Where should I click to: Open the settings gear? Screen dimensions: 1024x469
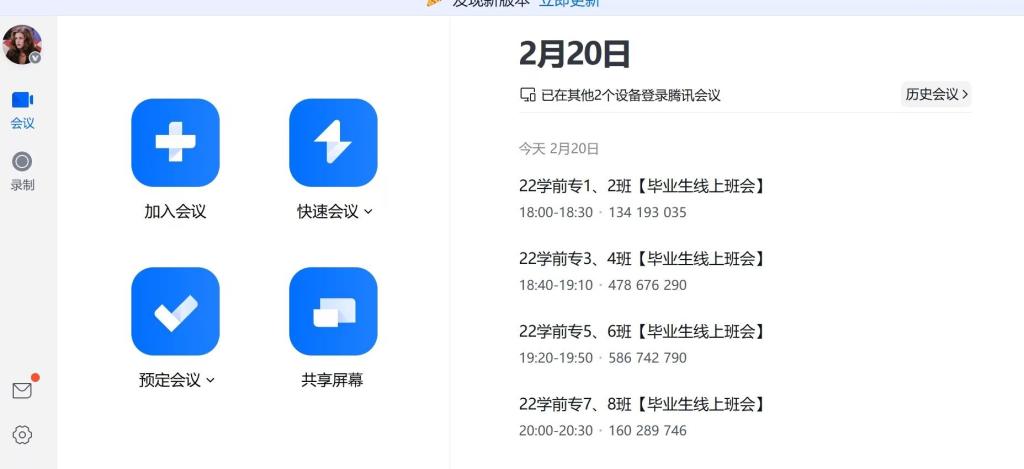point(22,435)
